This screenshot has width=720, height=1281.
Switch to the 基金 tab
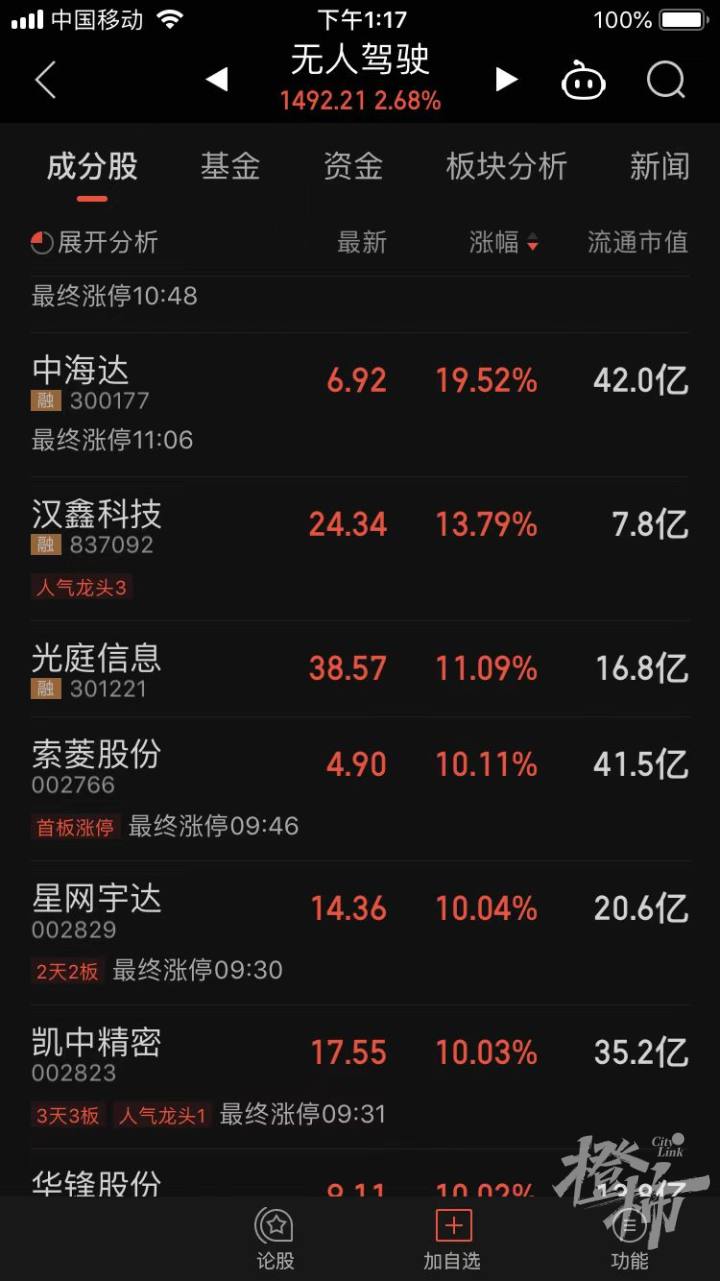230,166
